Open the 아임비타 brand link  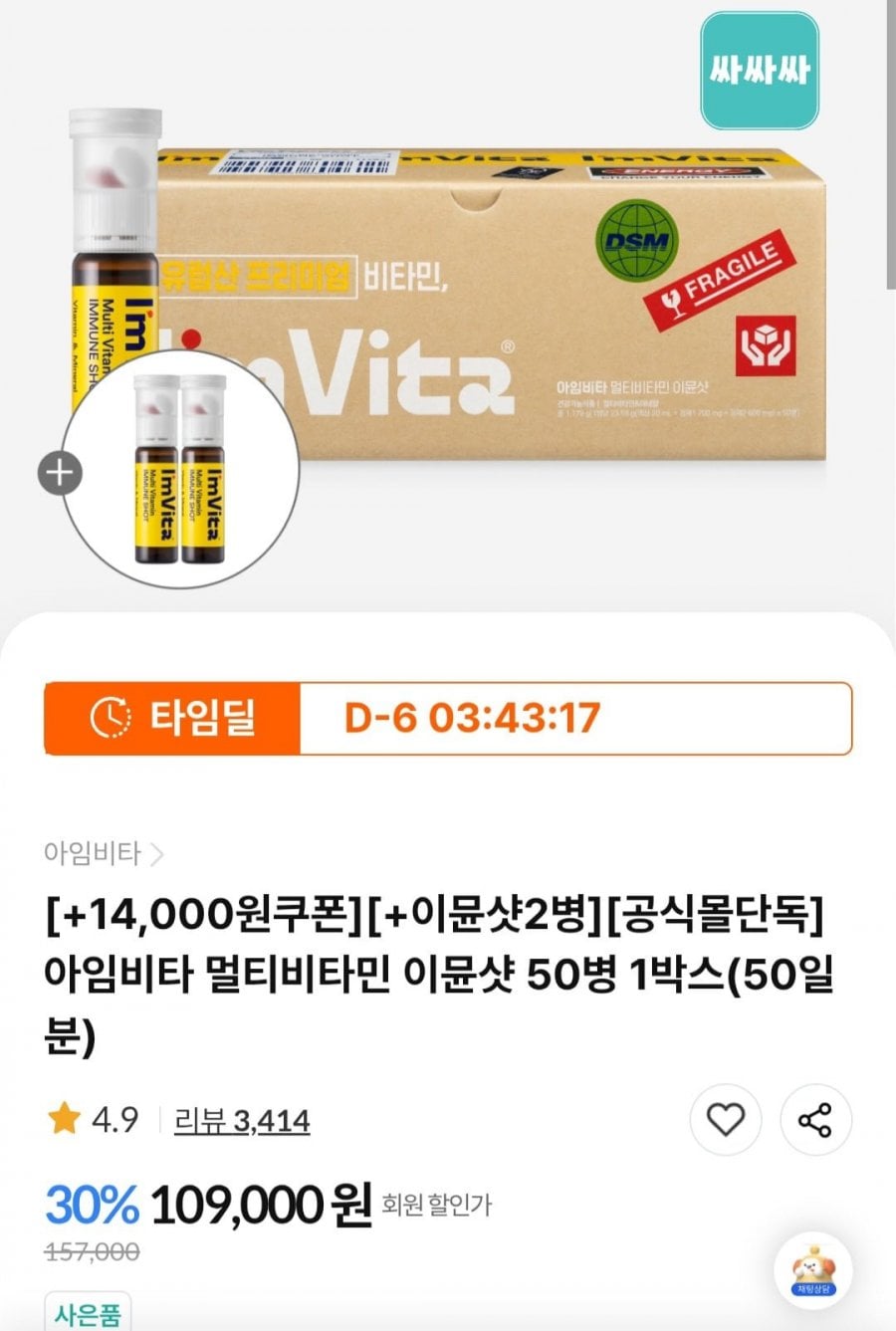click(x=104, y=853)
